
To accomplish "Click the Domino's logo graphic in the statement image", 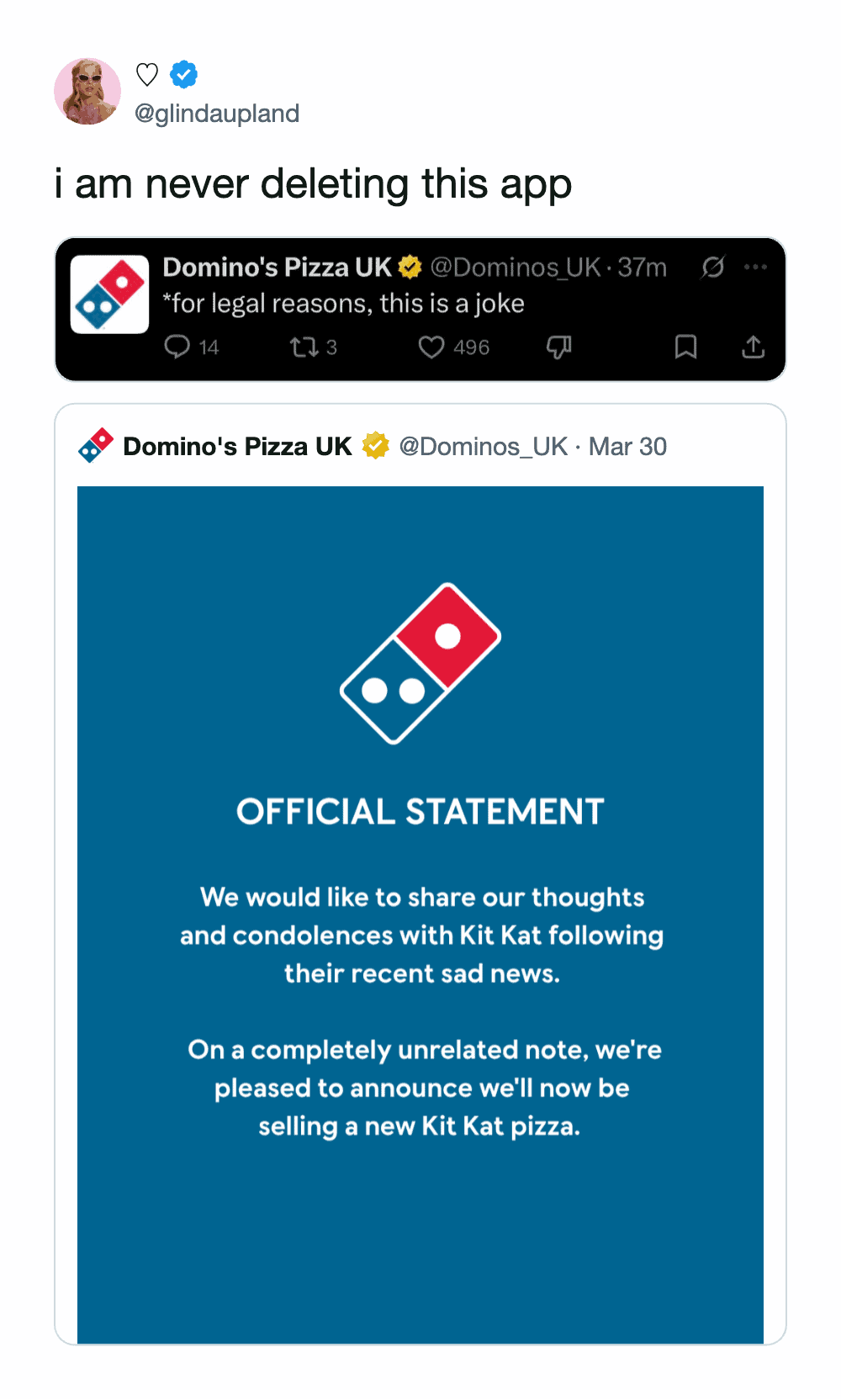I will pos(419,662).
